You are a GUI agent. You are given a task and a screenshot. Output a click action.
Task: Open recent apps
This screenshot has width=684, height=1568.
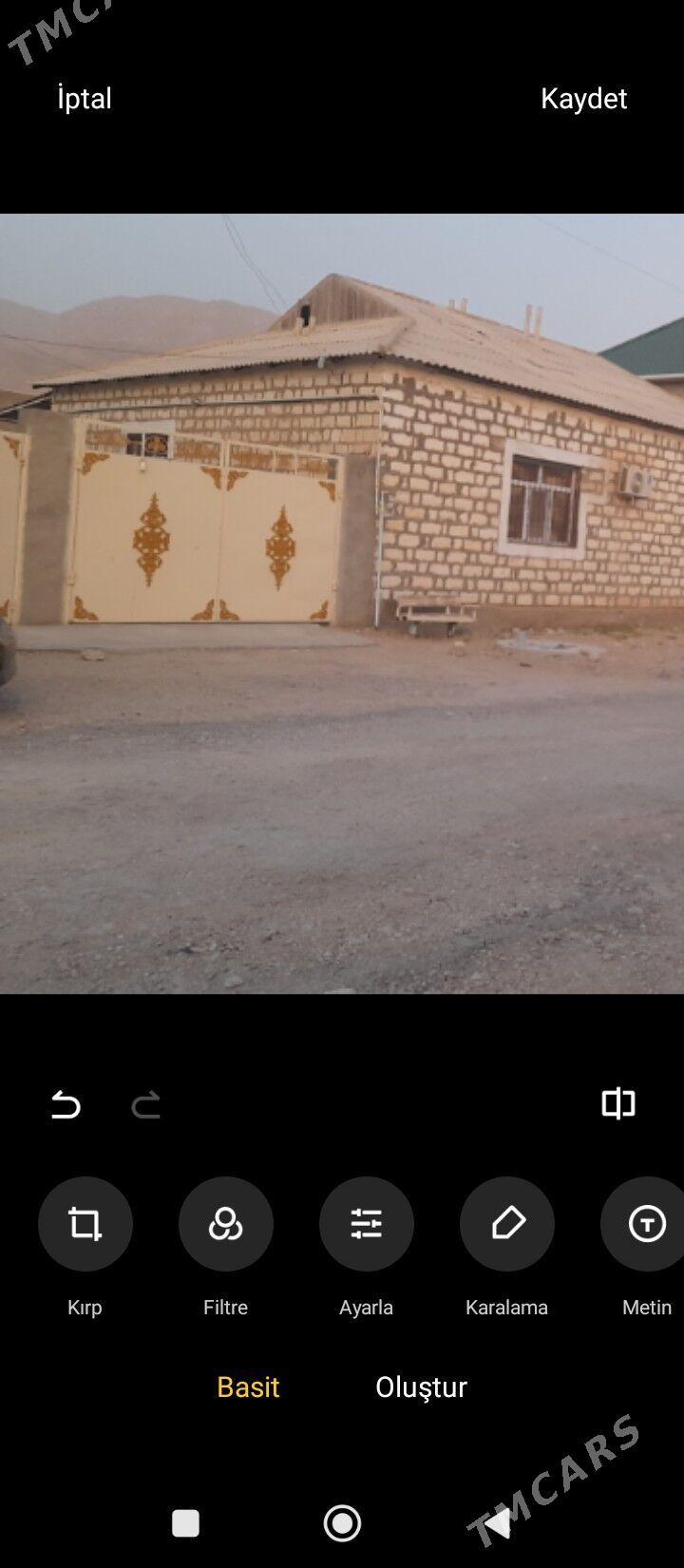pyautogui.click(x=185, y=1523)
